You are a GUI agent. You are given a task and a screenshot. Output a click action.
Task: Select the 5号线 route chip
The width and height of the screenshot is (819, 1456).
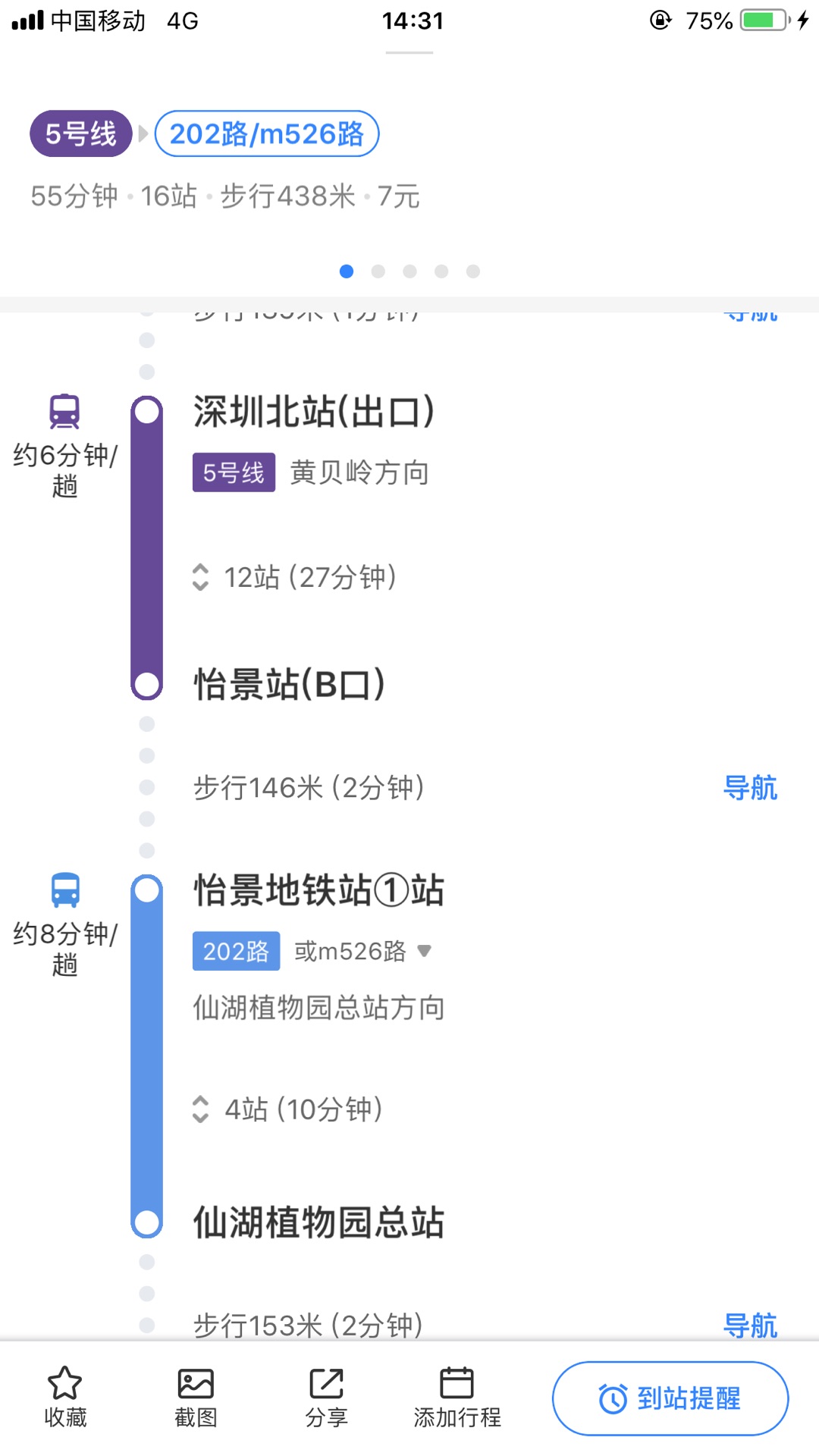click(x=81, y=134)
